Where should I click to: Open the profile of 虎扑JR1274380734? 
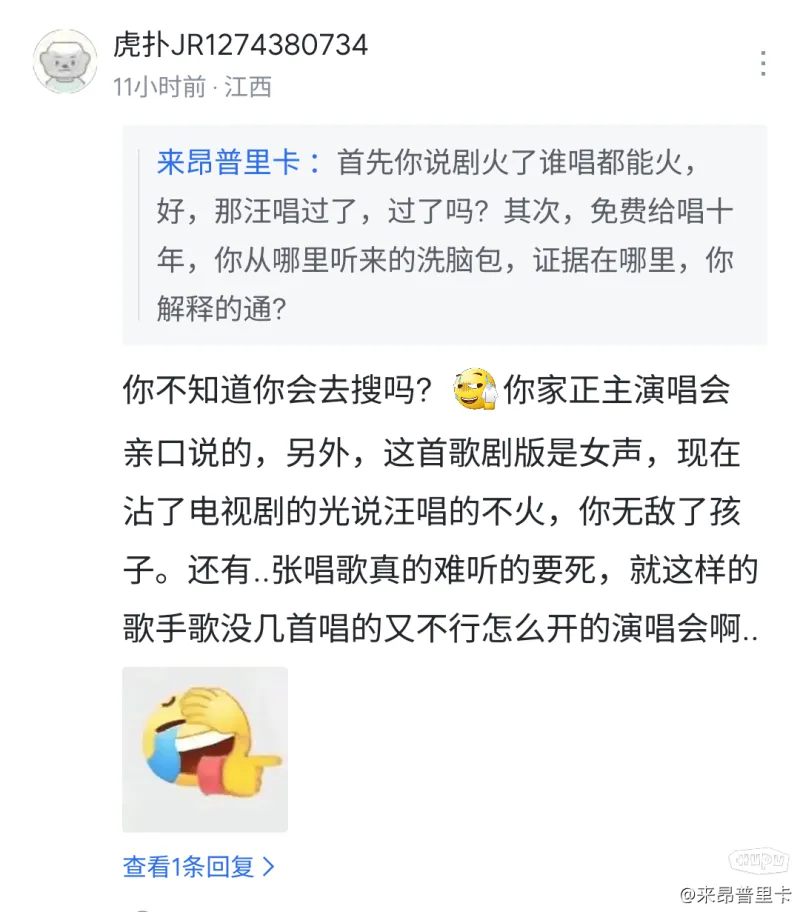pyautogui.click(x=240, y=45)
